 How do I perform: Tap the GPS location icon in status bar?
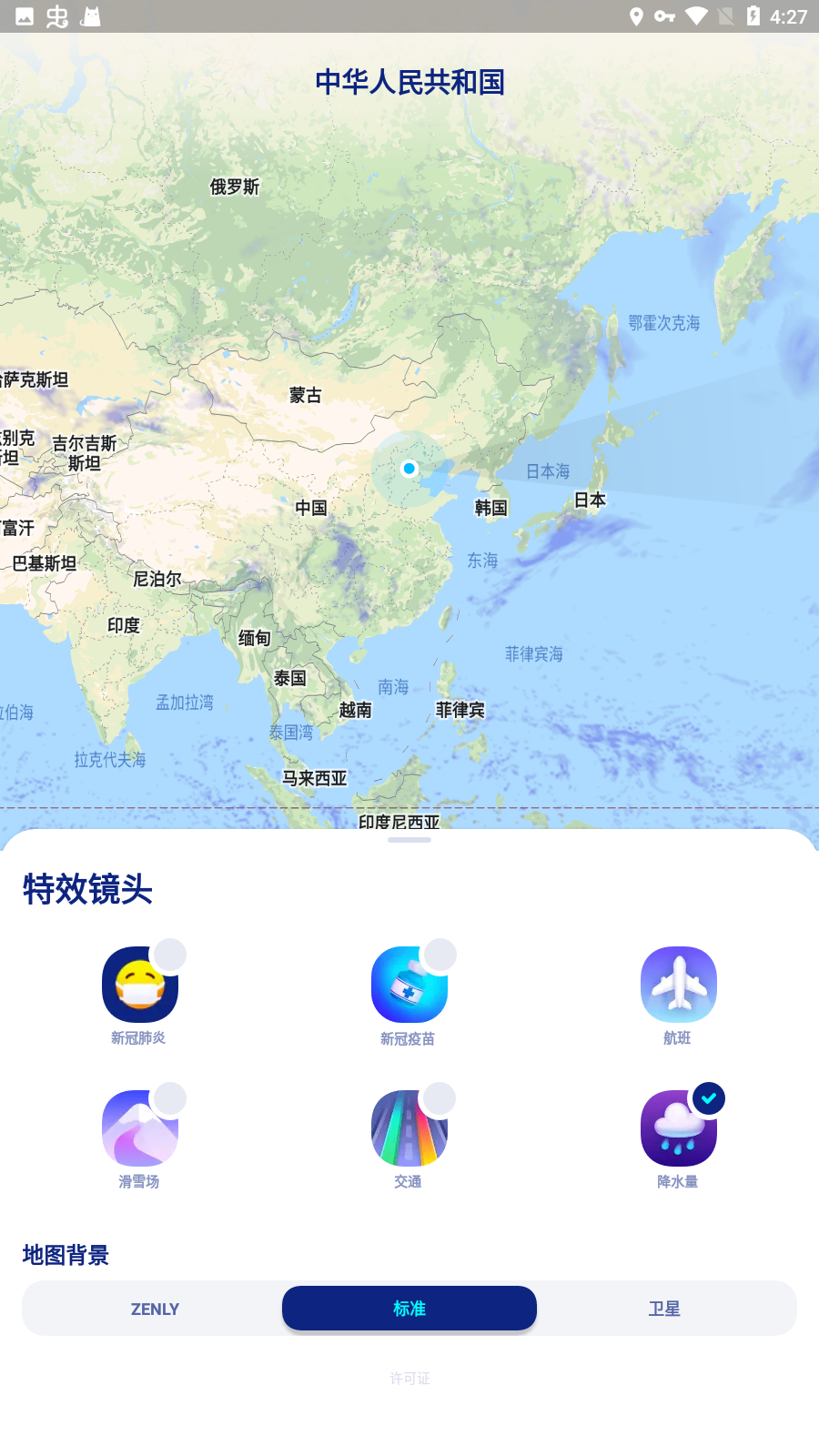point(637,15)
